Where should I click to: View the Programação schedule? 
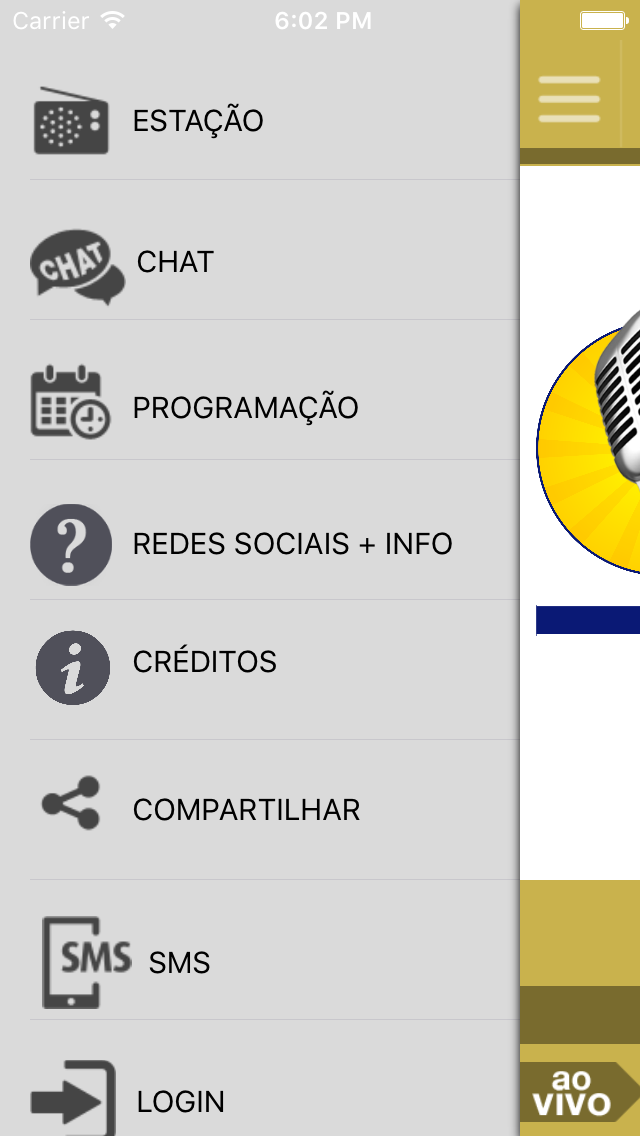point(259,408)
